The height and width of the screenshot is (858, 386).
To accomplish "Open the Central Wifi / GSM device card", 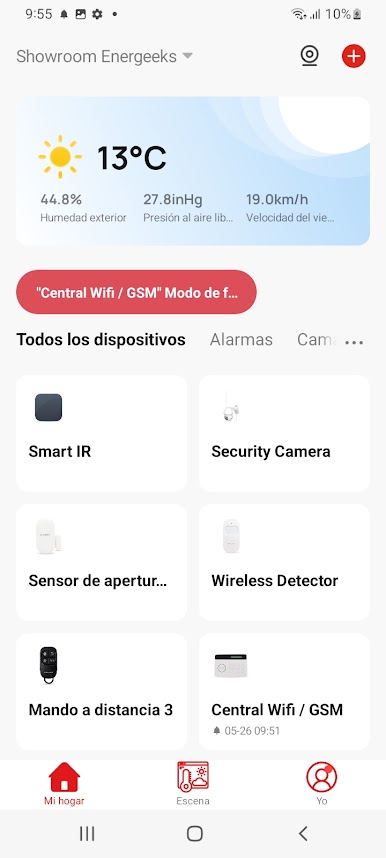I will tap(284, 692).
